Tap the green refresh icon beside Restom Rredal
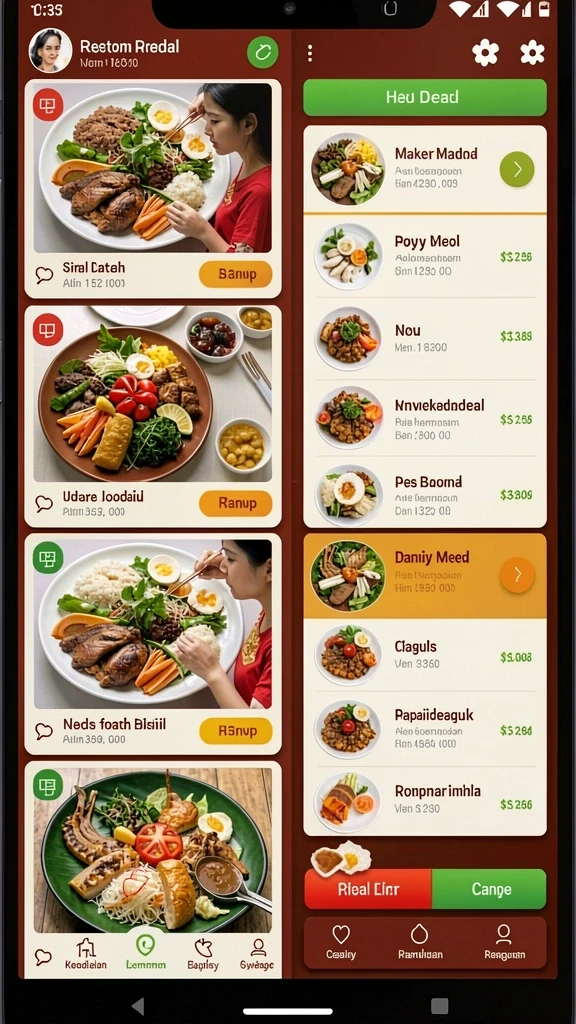Viewport: 576px width, 1024px height. click(x=263, y=52)
